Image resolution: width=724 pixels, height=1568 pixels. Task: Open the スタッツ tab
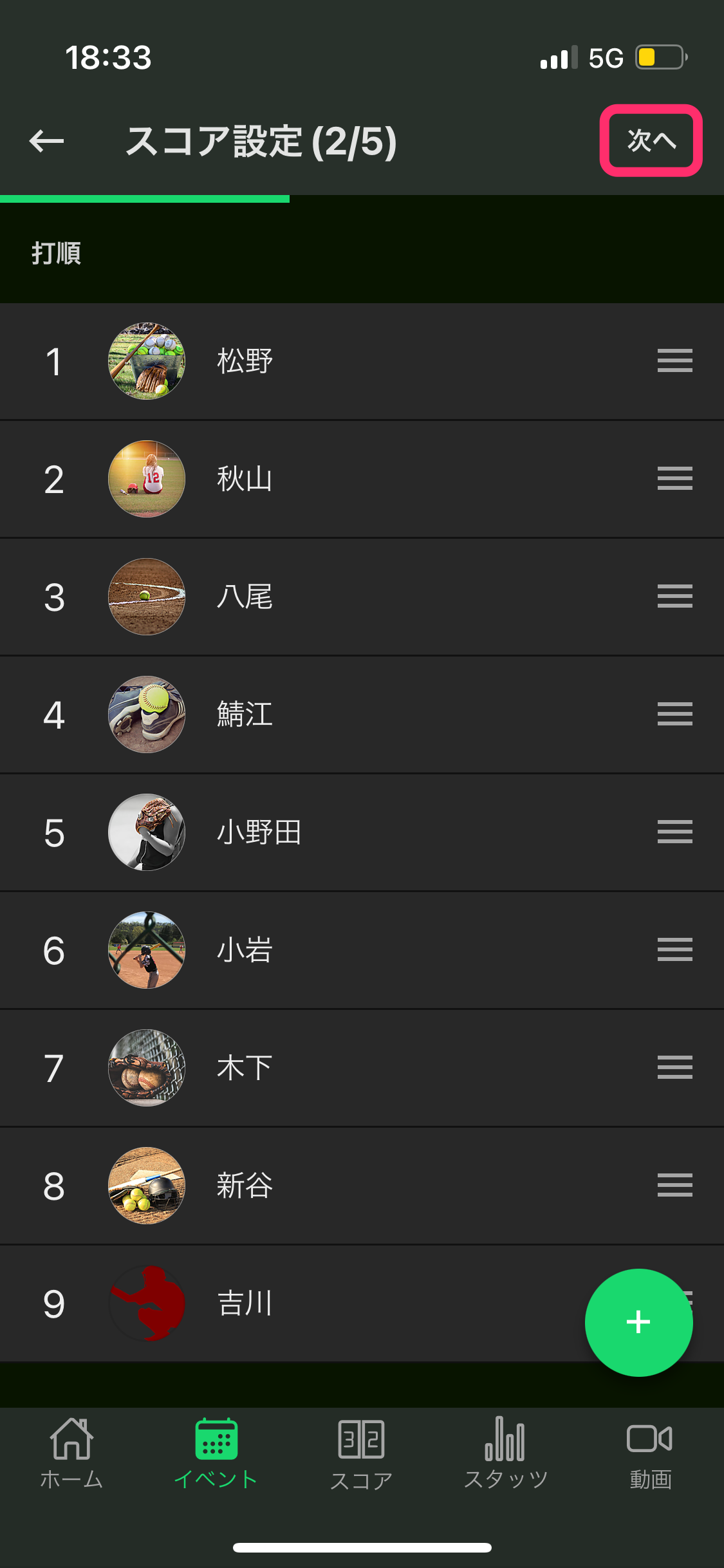[506, 1455]
